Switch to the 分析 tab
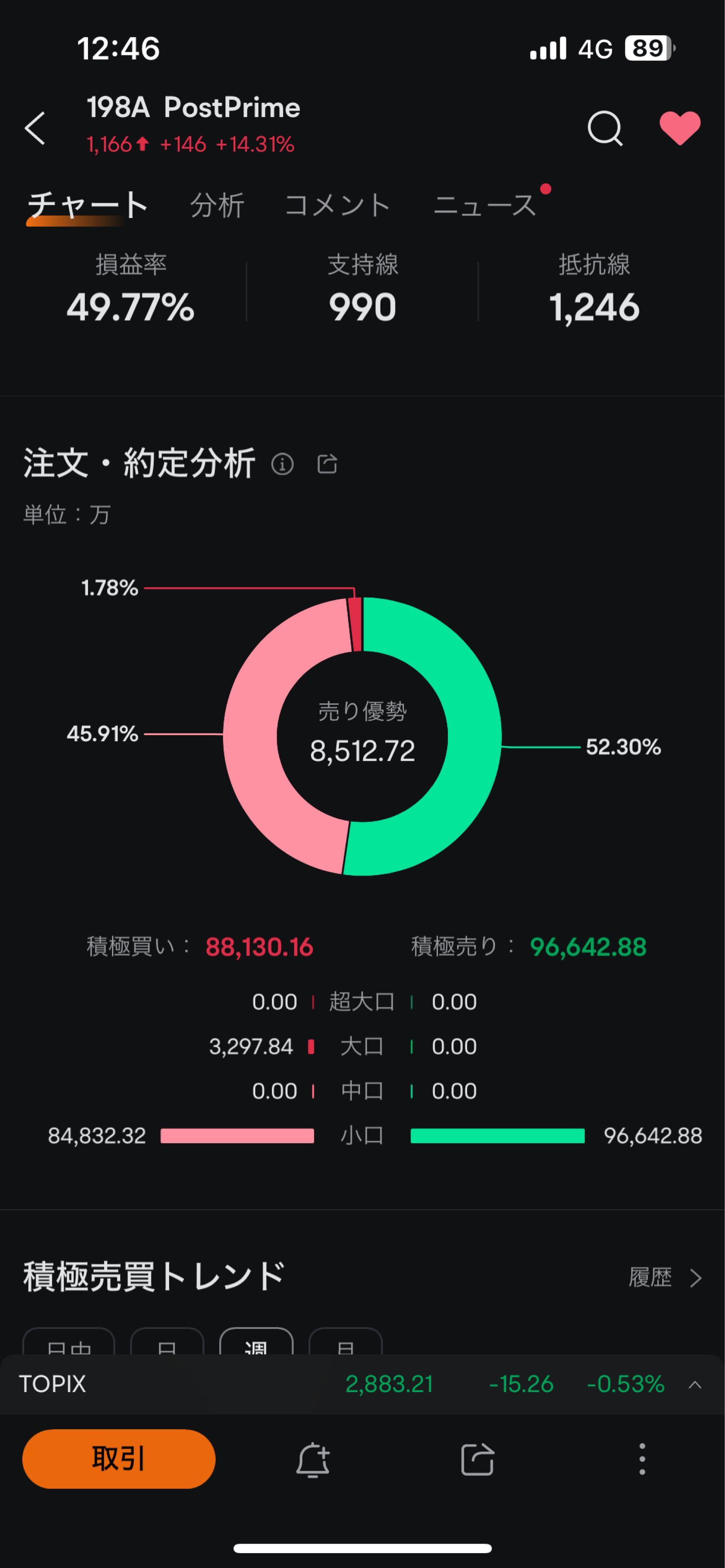The width and height of the screenshot is (725, 1568). [217, 205]
